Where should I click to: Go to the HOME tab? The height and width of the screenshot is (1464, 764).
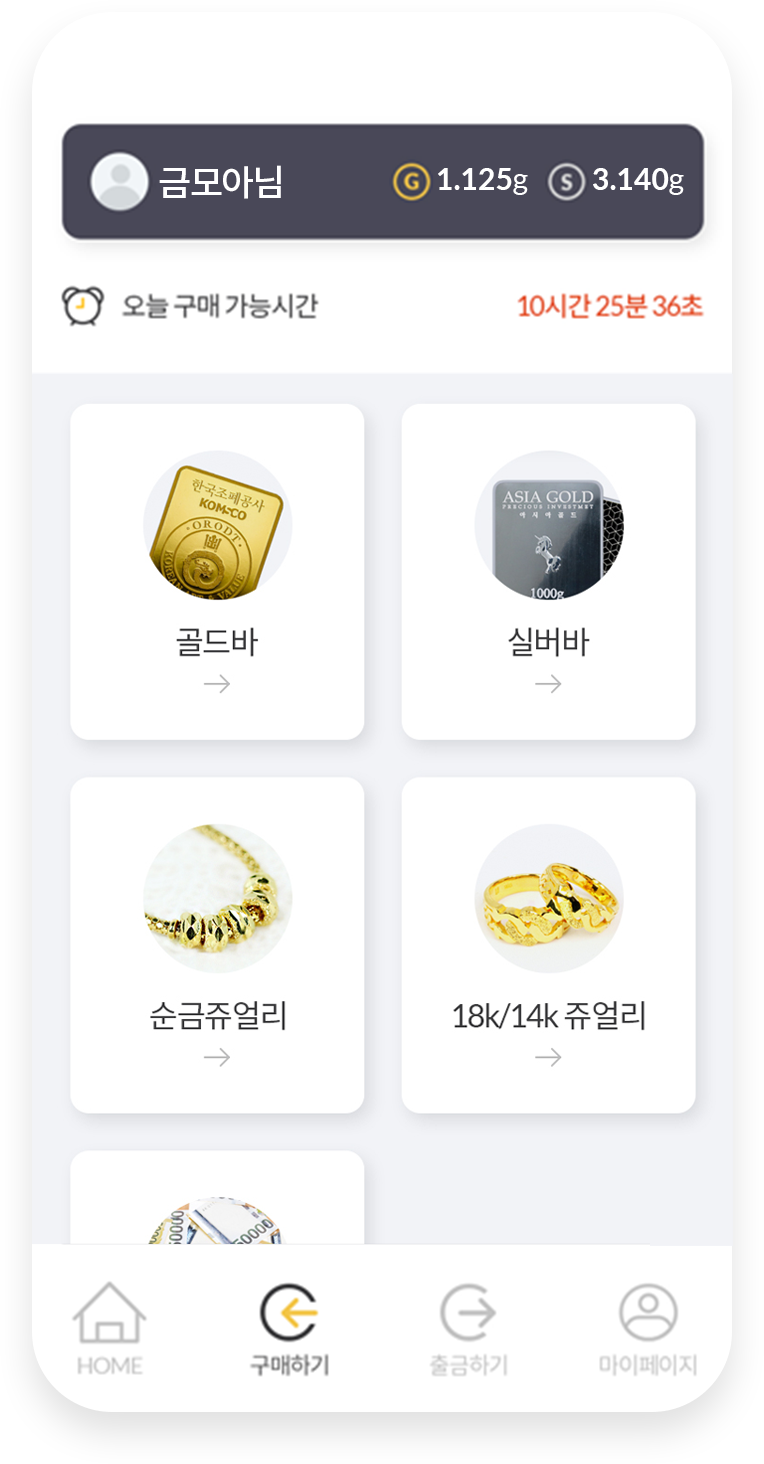[110, 1329]
